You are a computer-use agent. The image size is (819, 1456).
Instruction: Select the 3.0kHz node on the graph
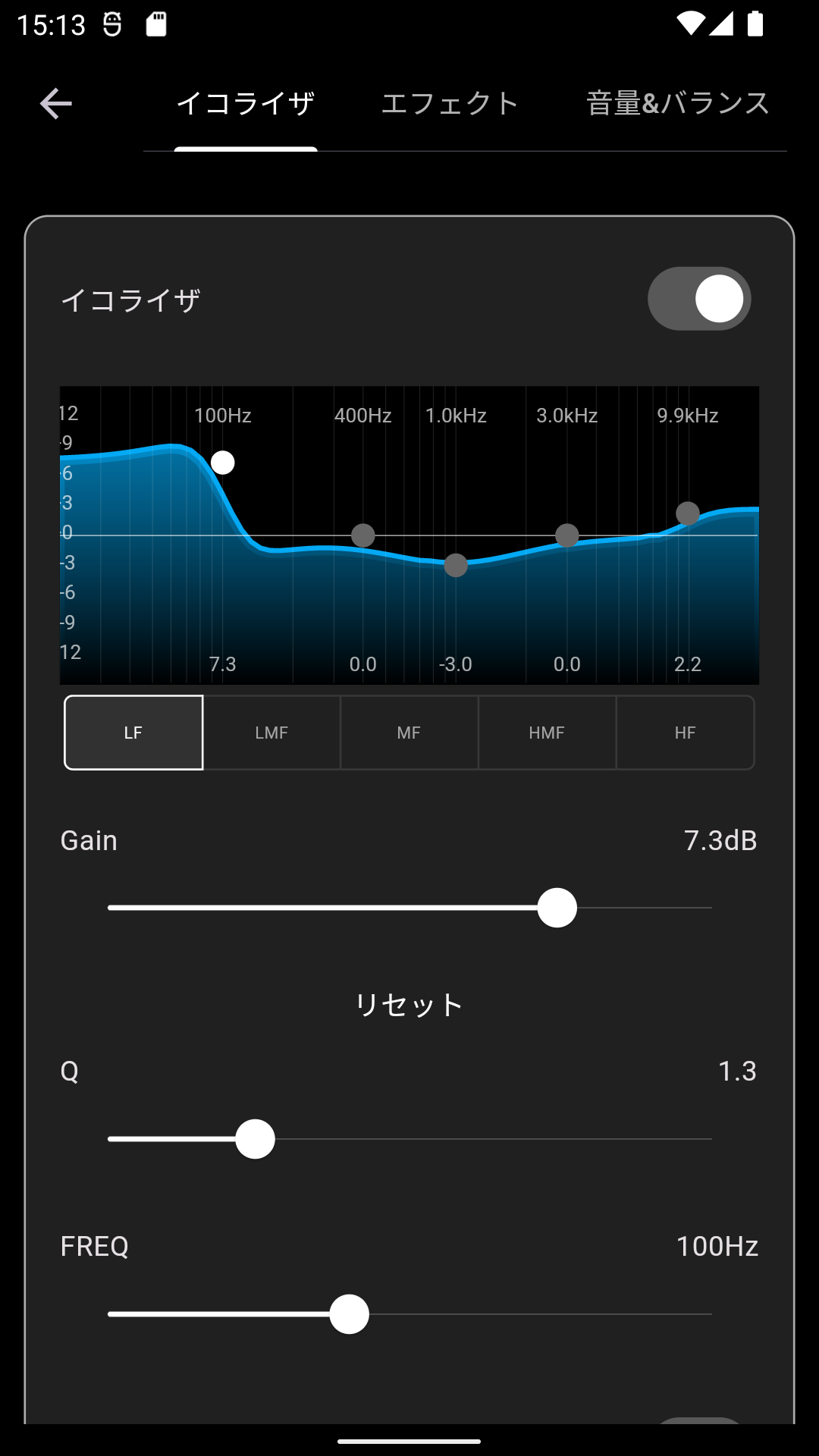tap(567, 535)
